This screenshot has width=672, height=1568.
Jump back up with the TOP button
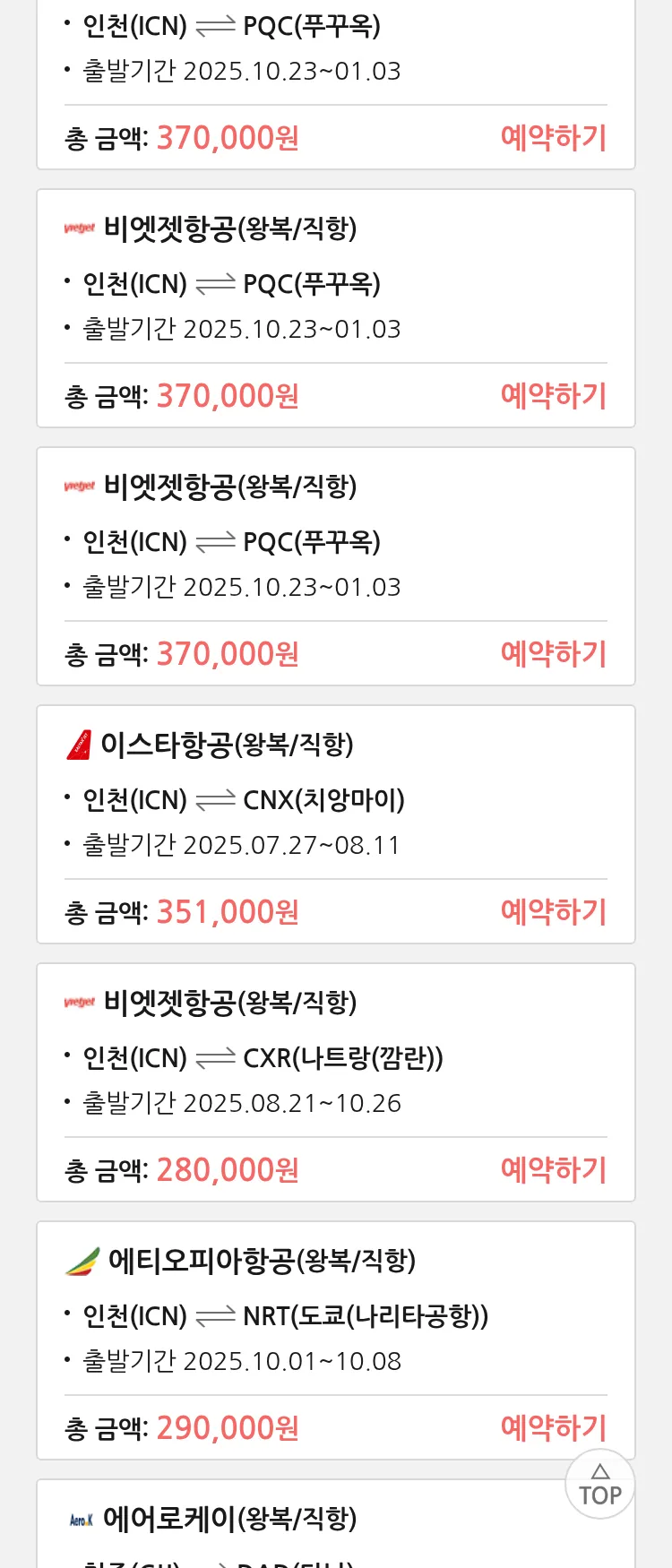[600, 1485]
